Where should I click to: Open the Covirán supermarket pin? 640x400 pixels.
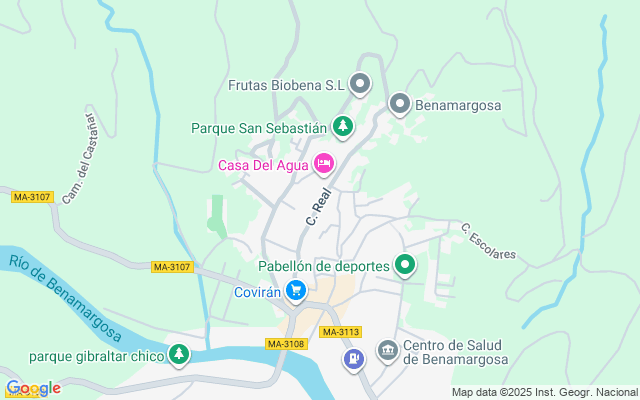click(295, 291)
